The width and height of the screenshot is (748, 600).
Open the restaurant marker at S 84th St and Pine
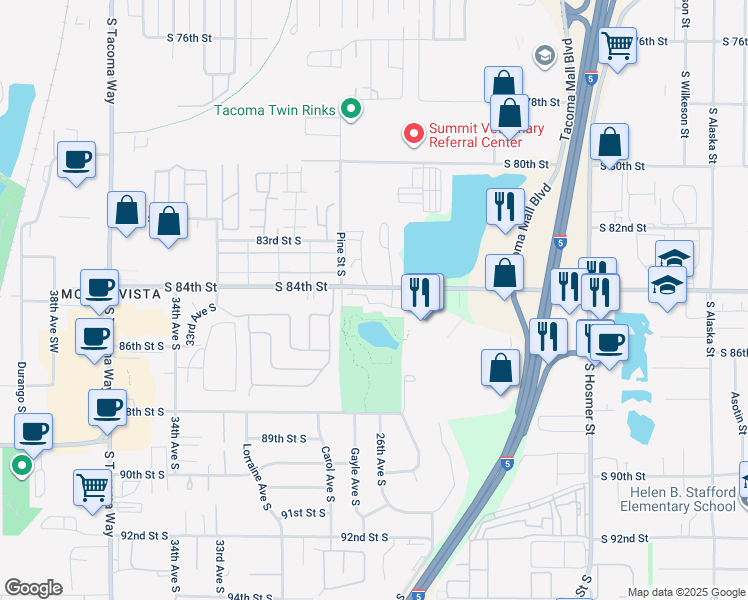420,292
